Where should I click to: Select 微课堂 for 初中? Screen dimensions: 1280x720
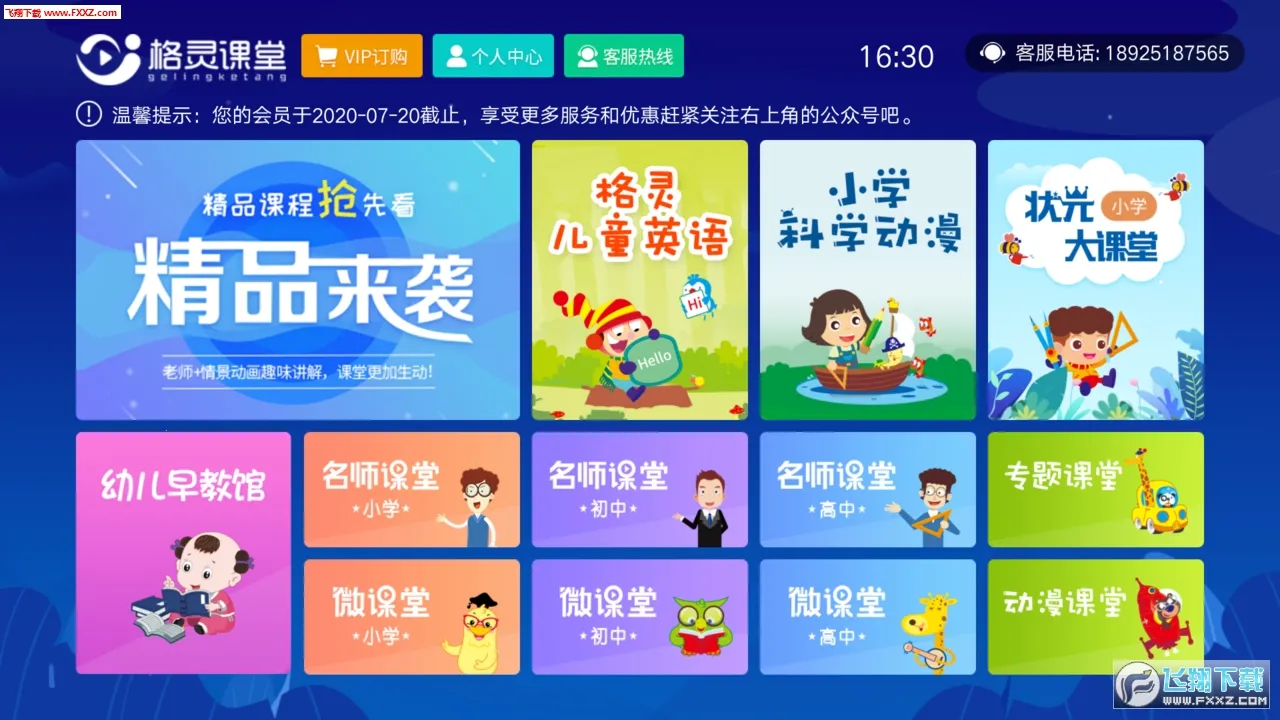[x=639, y=617]
